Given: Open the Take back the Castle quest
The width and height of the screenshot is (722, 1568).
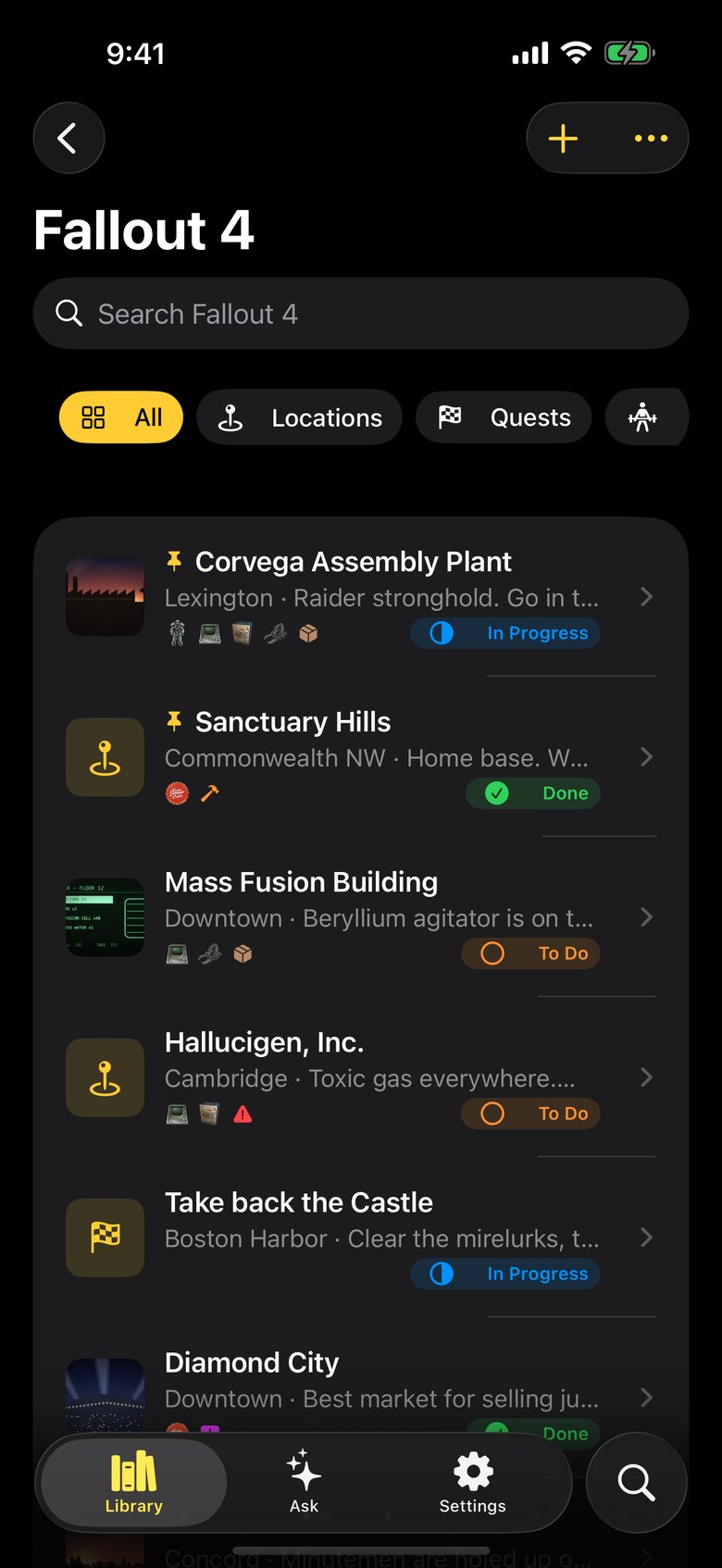Looking at the screenshot, I should tap(361, 1238).
